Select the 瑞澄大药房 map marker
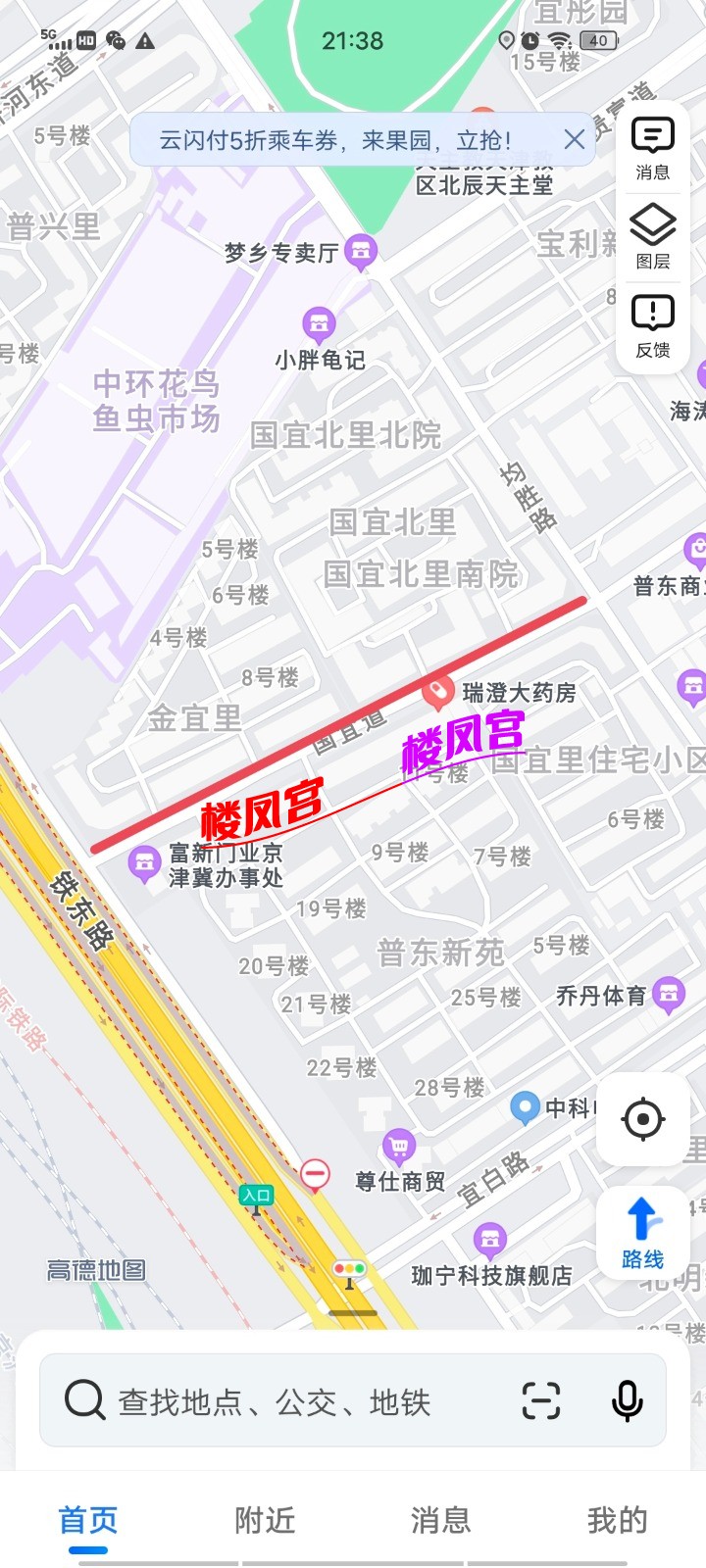706x1568 pixels. (x=437, y=693)
